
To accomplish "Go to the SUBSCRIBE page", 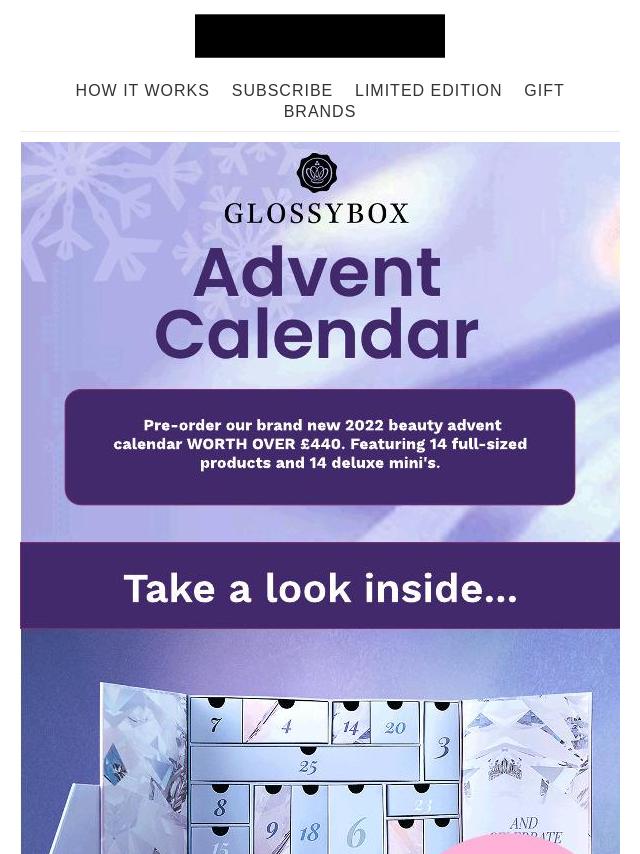I will tap(282, 90).
